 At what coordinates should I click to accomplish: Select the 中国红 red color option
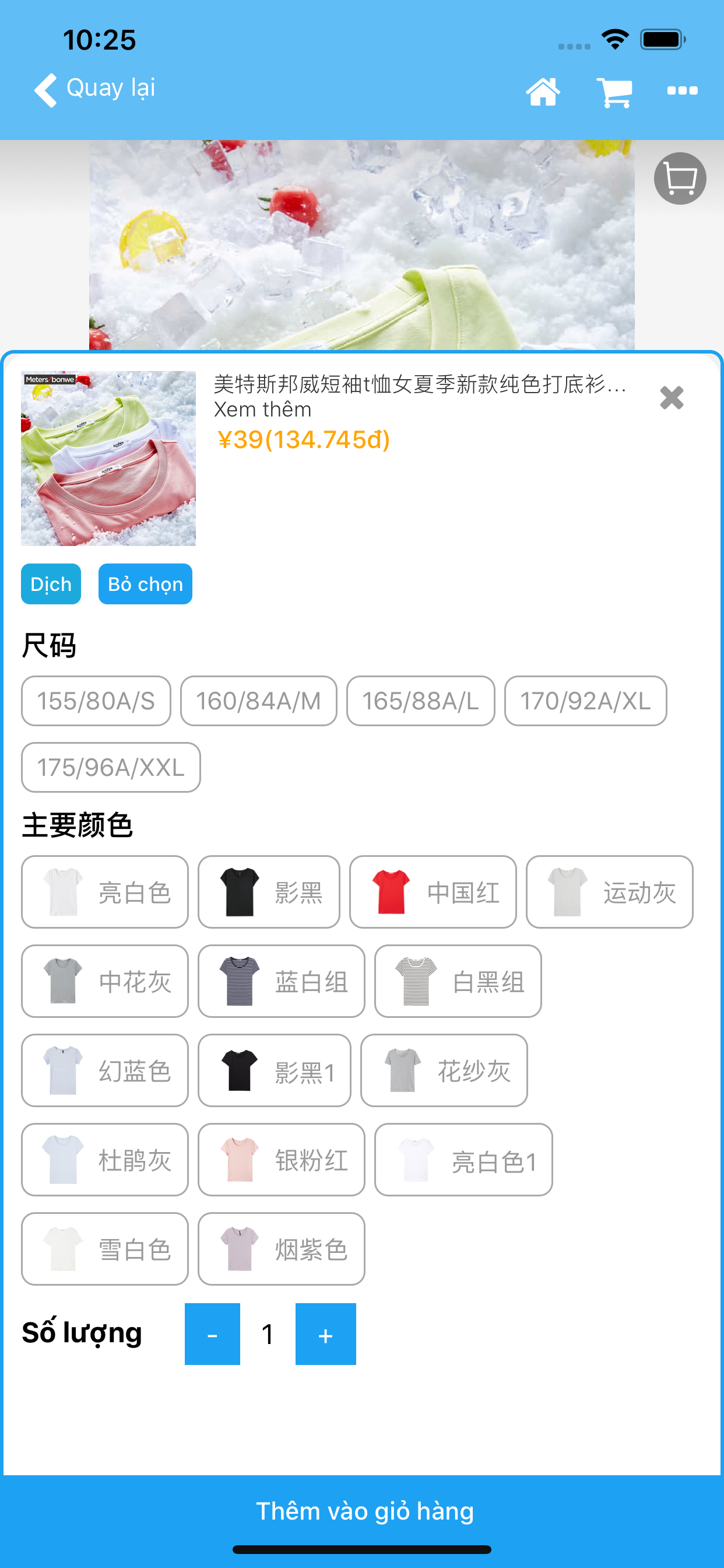pos(433,892)
